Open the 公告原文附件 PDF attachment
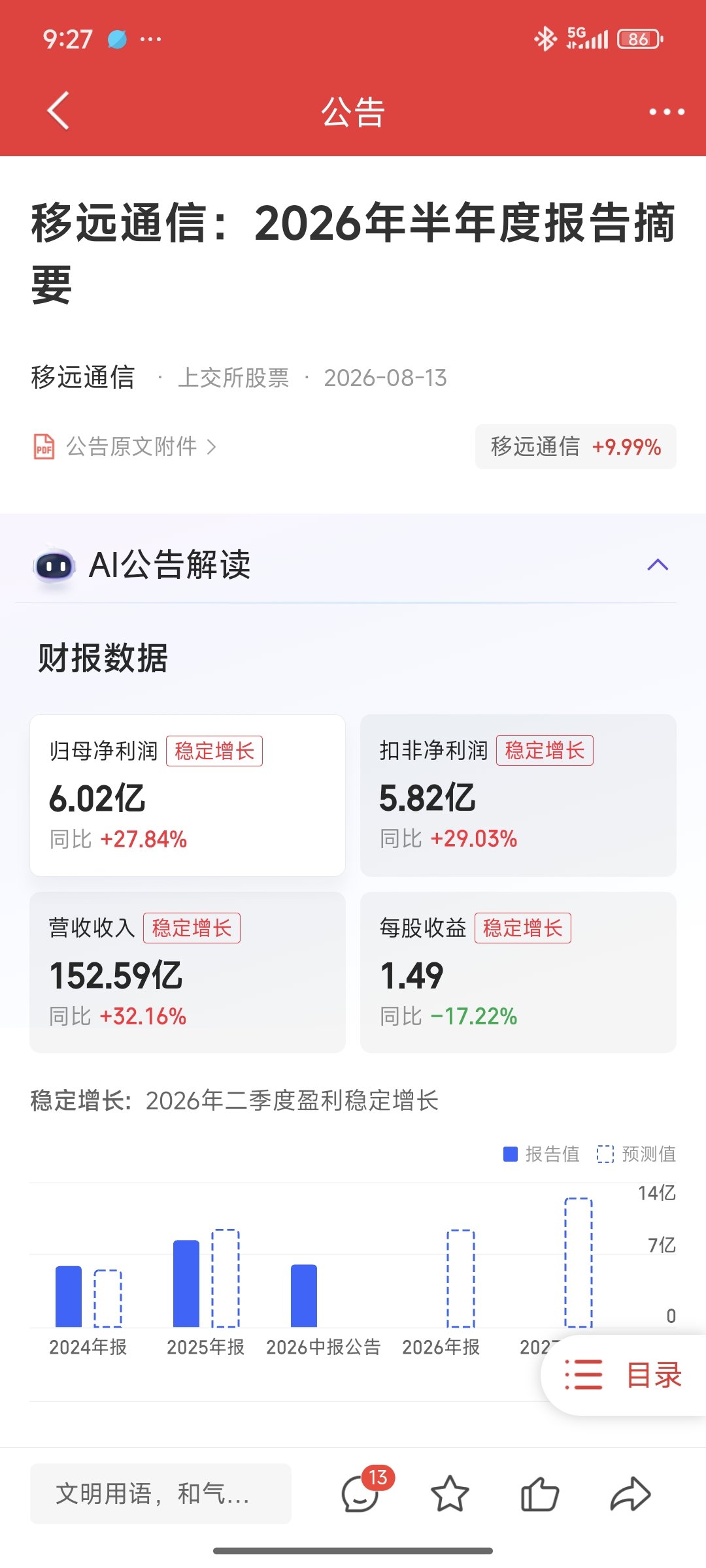 point(124,447)
